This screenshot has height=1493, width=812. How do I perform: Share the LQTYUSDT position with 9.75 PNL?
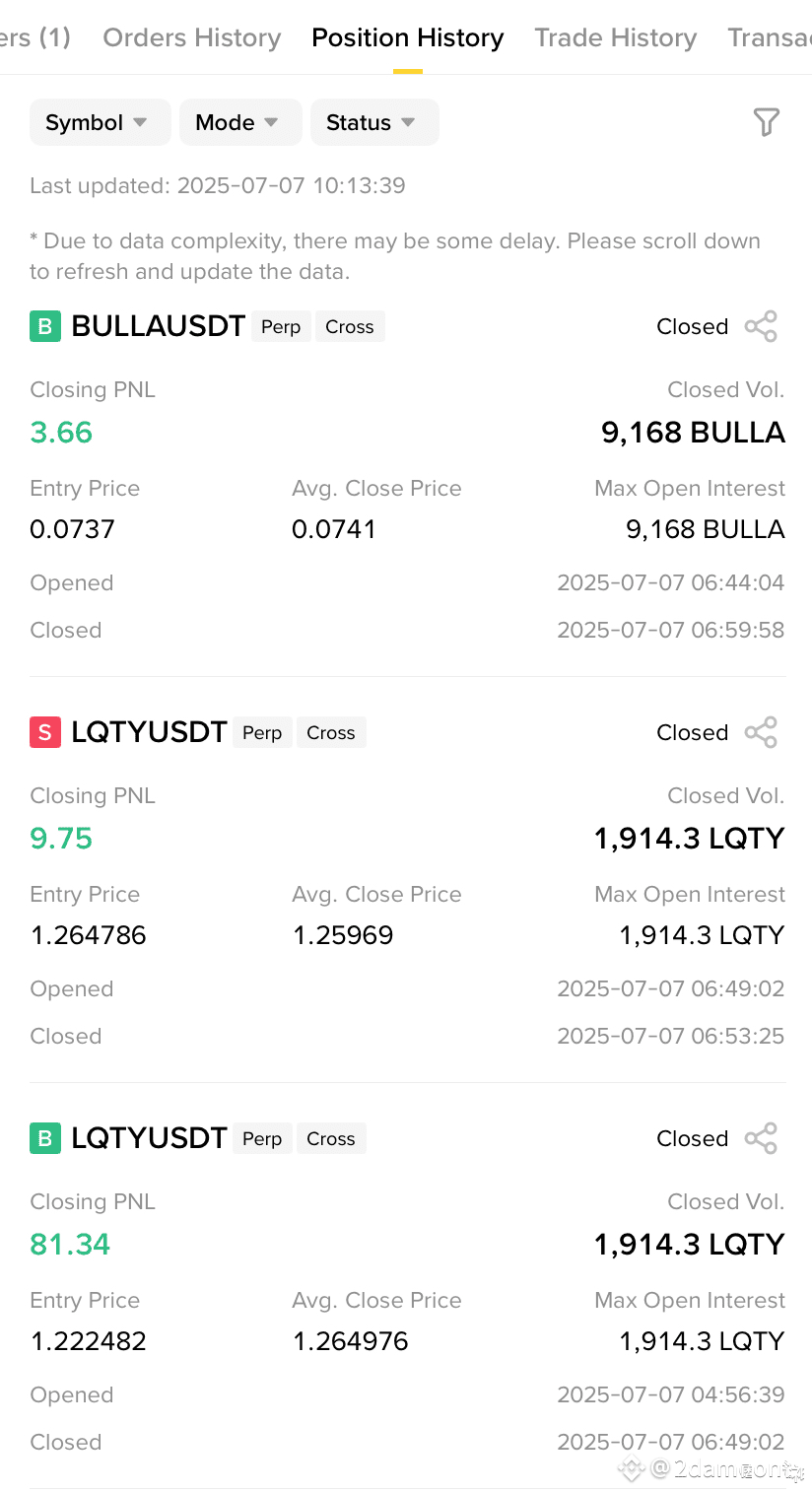[761, 732]
